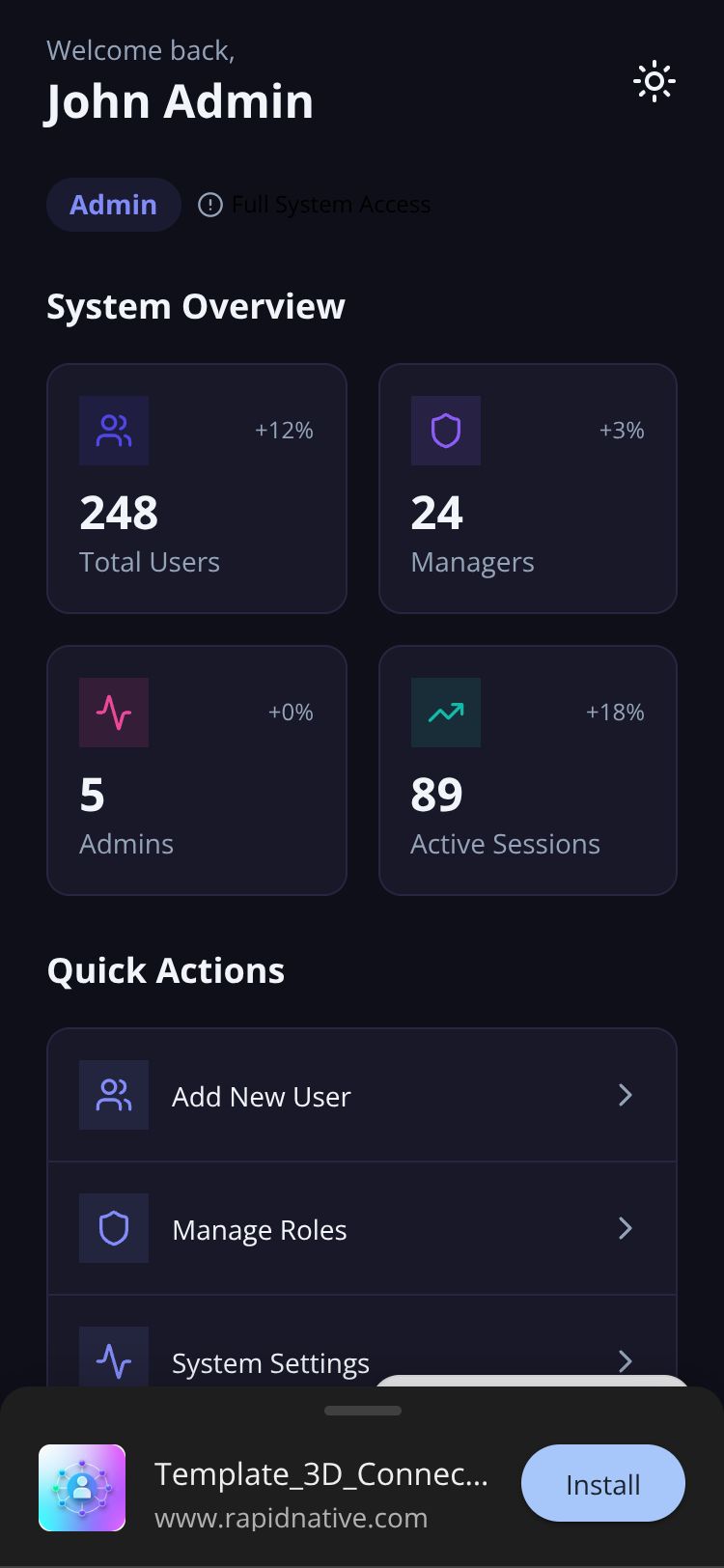The height and width of the screenshot is (1568, 724).
Task: Open Manage Roles
Action: (361, 1229)
